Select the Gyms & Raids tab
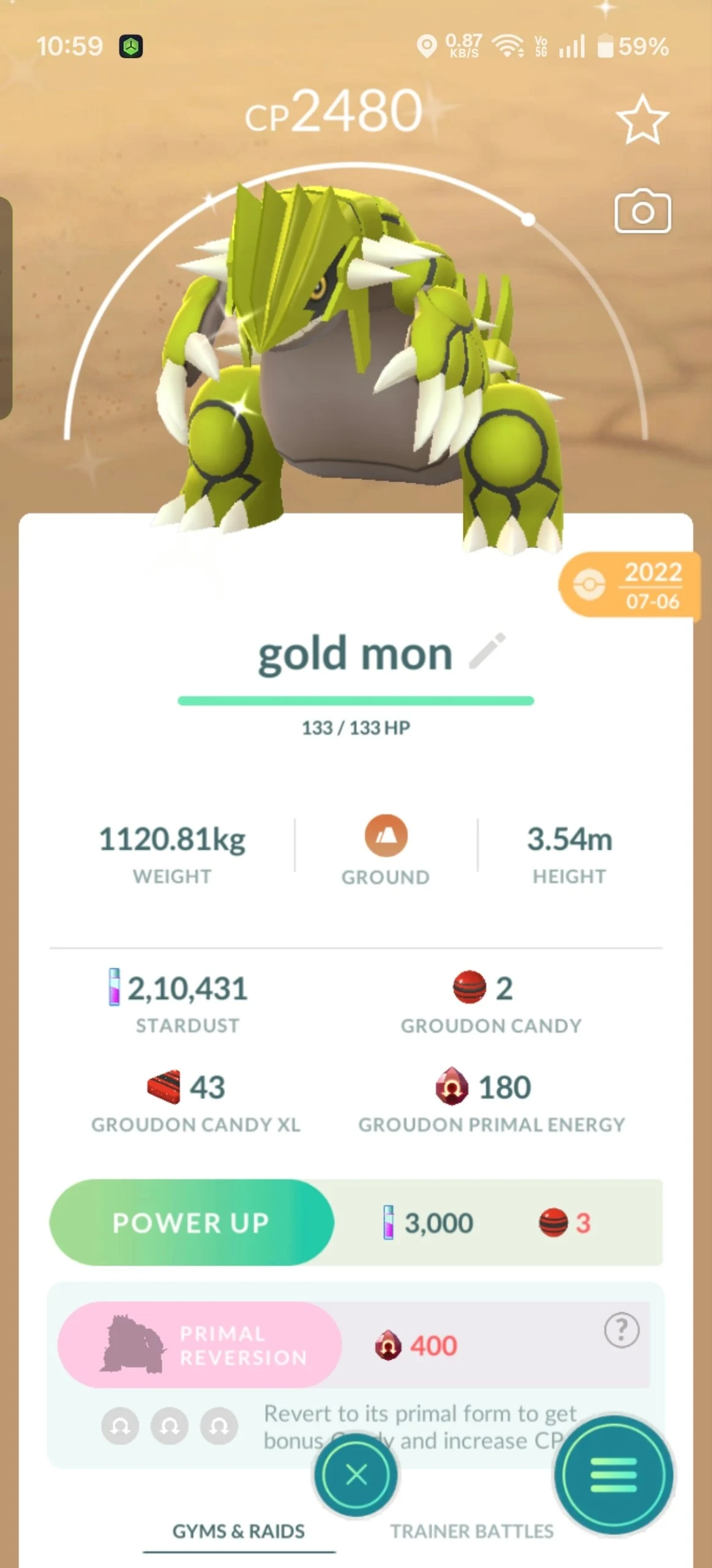712x1568 pixels. coord(239,1531)
